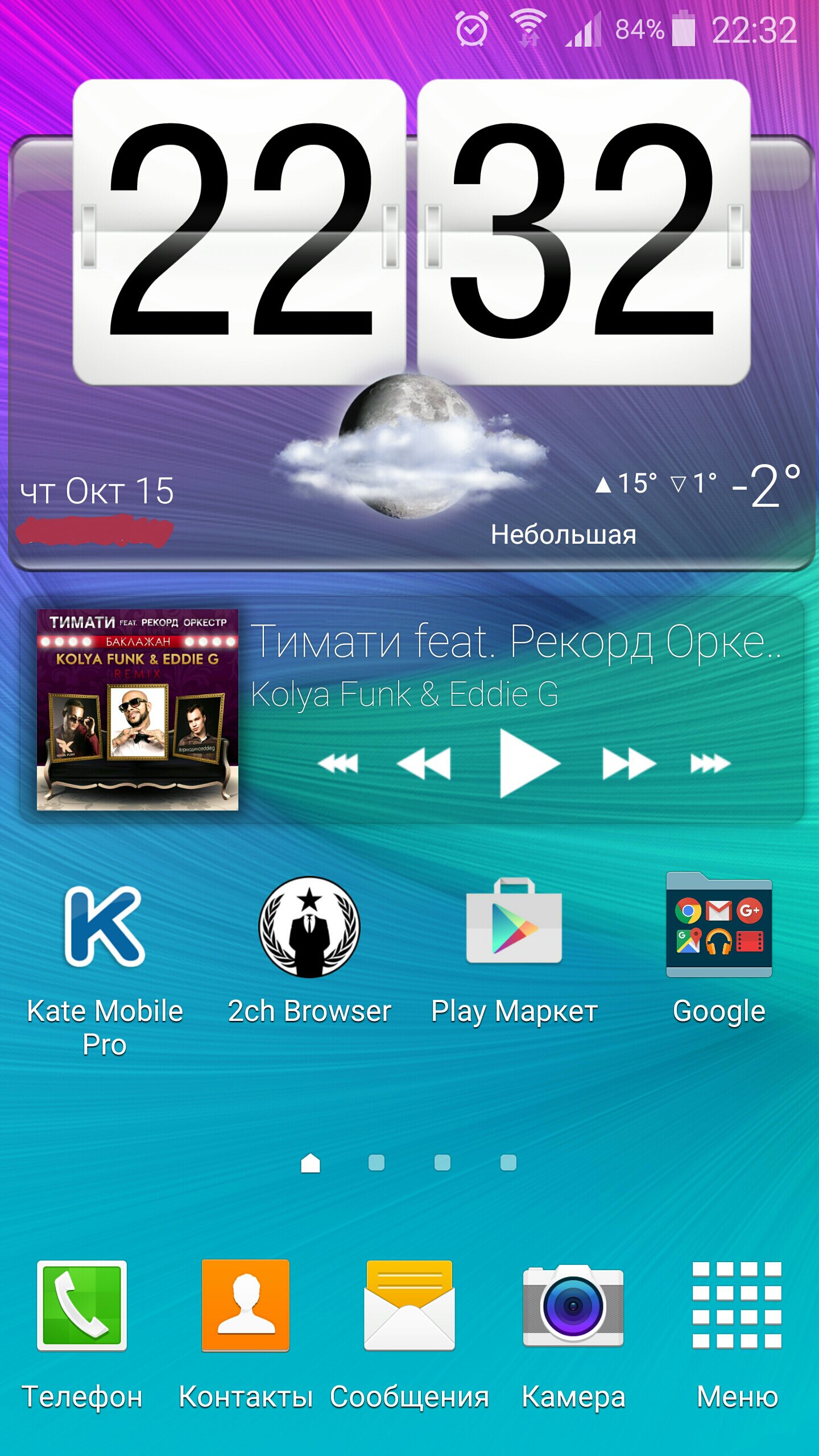Tap the flip clock widget showing 22:32
819x1456 pixels.
(412, 232)
